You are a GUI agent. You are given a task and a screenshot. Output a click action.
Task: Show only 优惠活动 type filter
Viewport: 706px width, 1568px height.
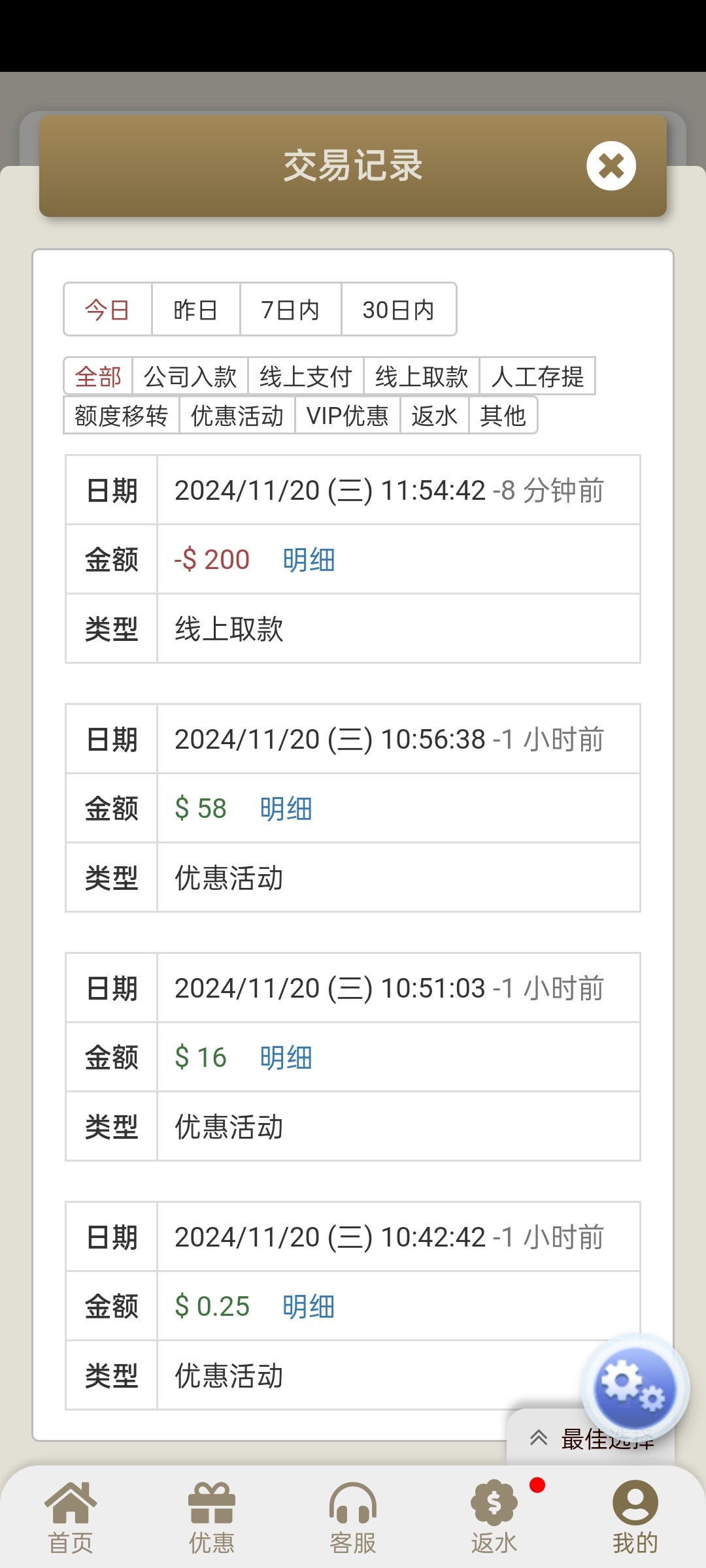(x=237, y=416)
